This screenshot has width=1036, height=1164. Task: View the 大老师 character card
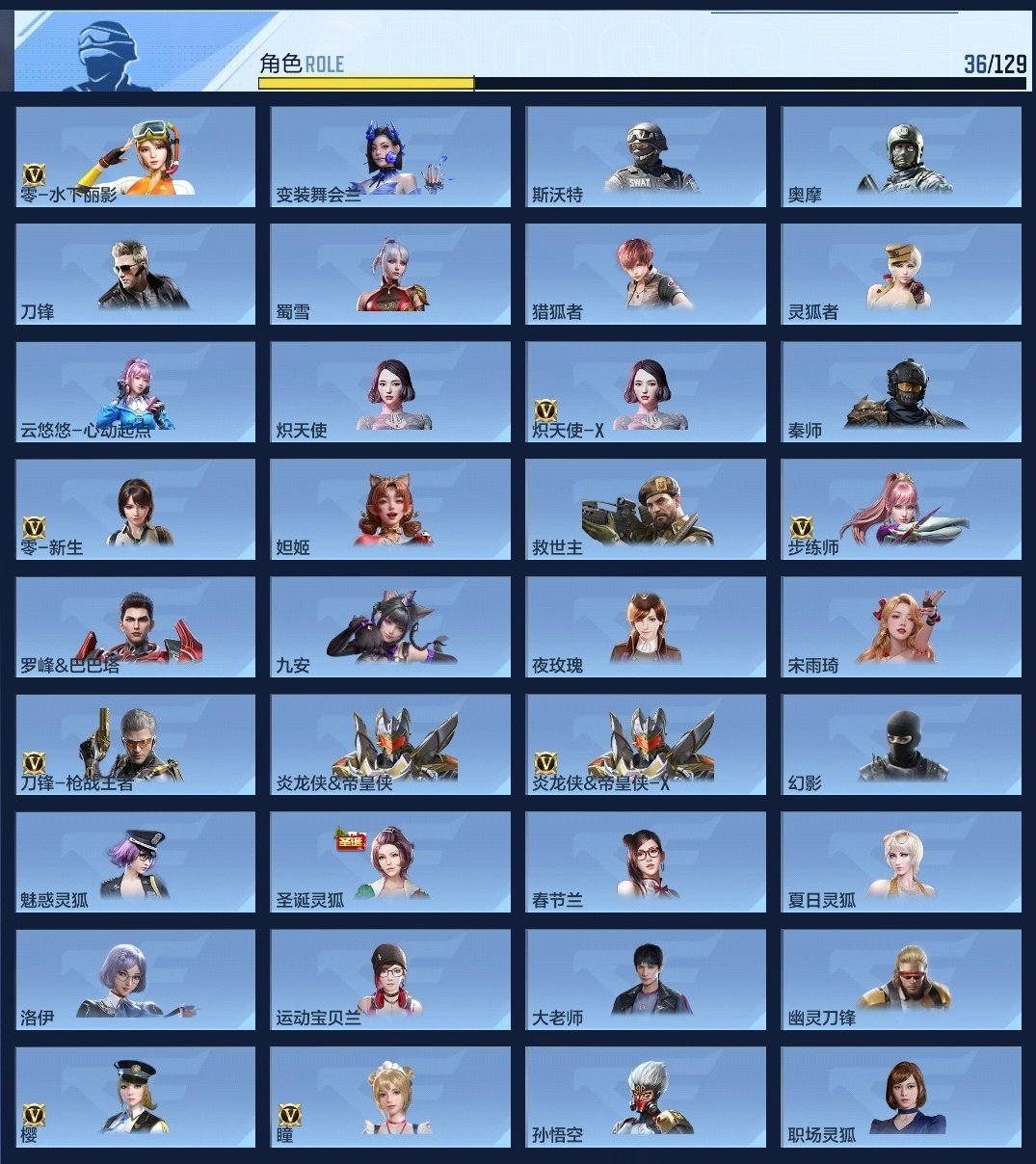point(645,979)
